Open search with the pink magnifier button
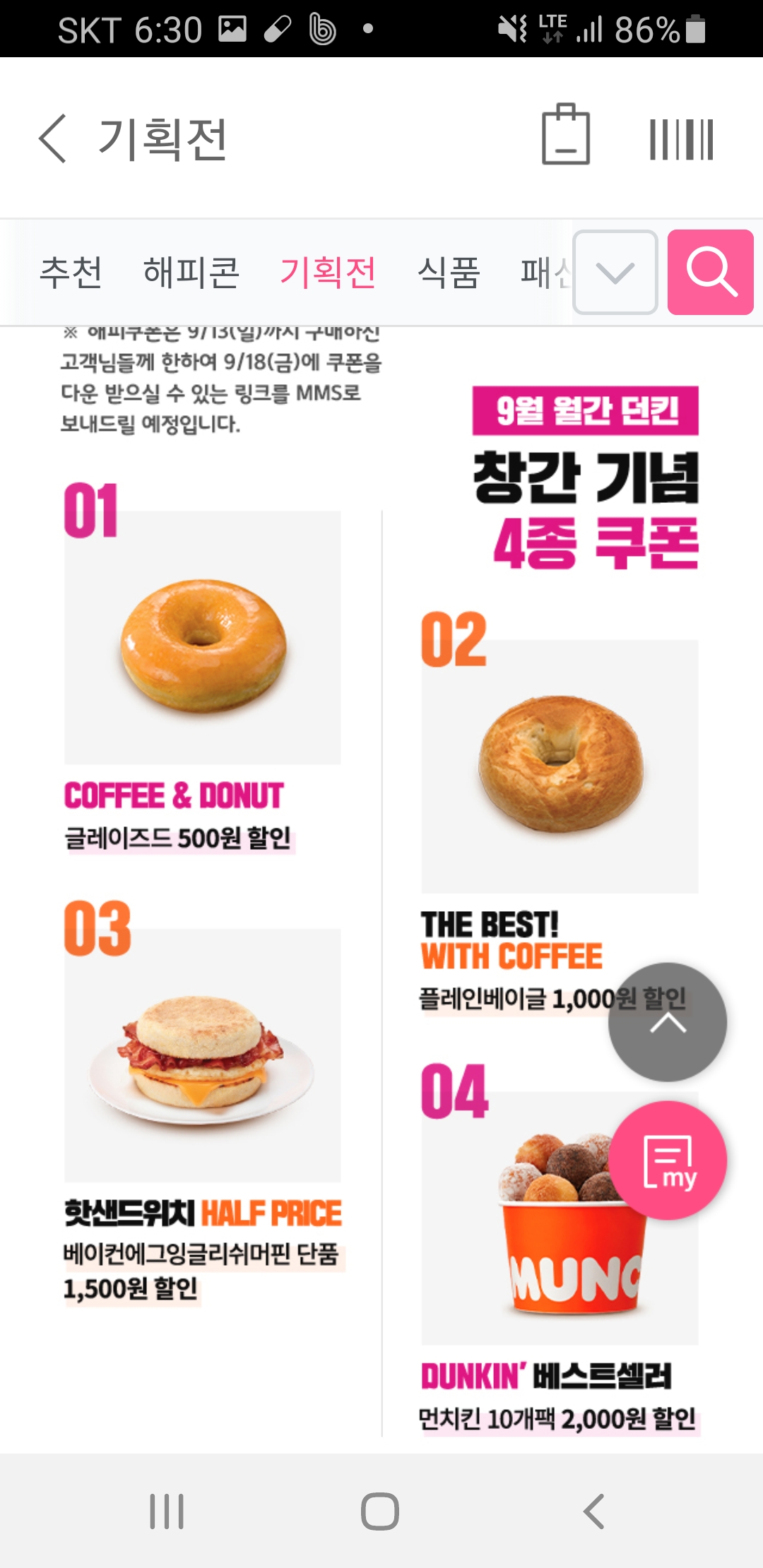The width and height of the screenshot is (763, 1568). pyautogui.click(x=710, y=273)
